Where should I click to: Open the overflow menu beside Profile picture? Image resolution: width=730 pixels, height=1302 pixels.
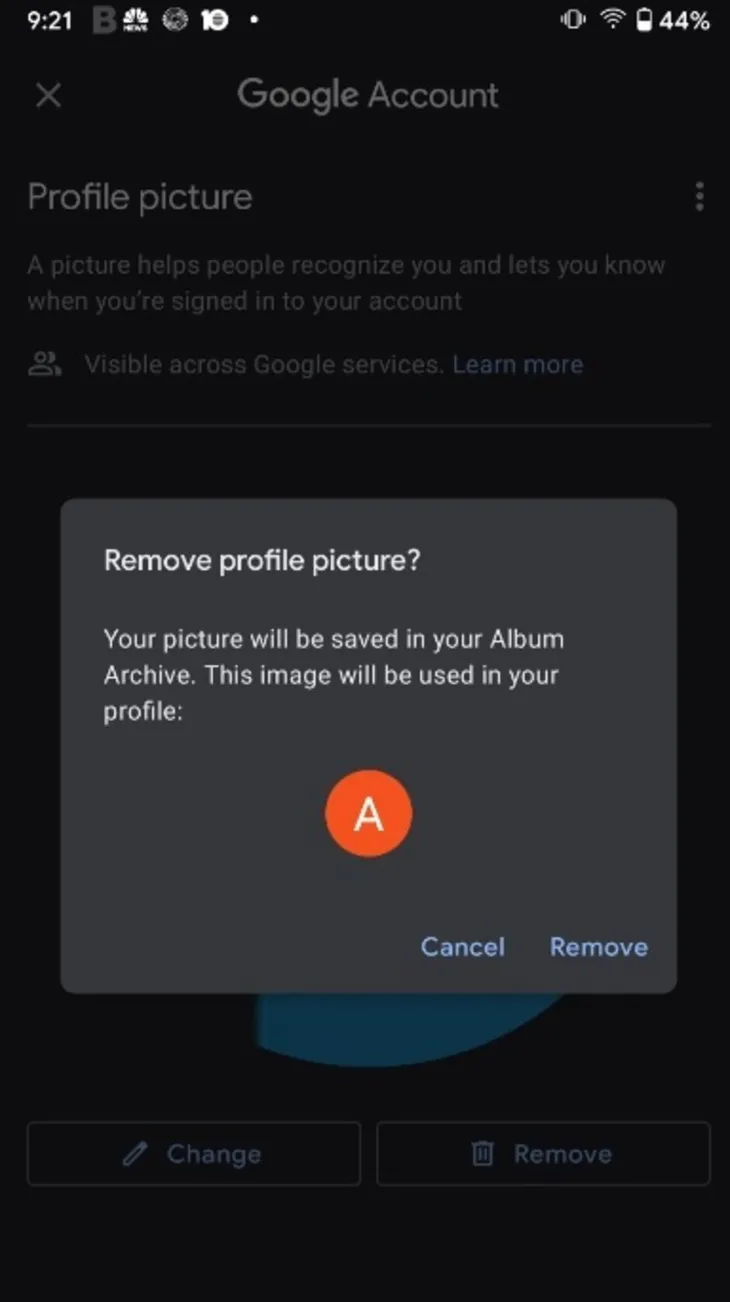pos(699,196)
